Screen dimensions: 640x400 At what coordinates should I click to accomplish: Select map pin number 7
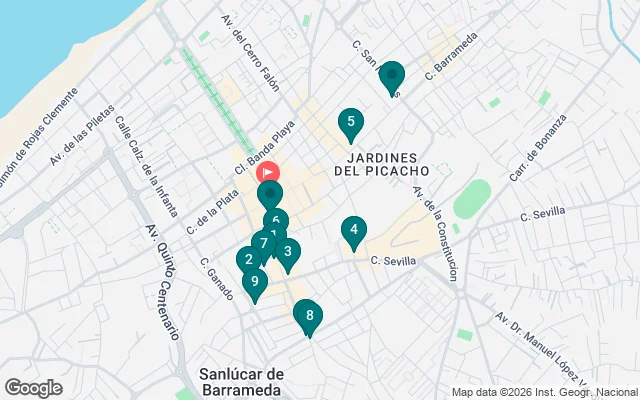[x=262, y=243]
